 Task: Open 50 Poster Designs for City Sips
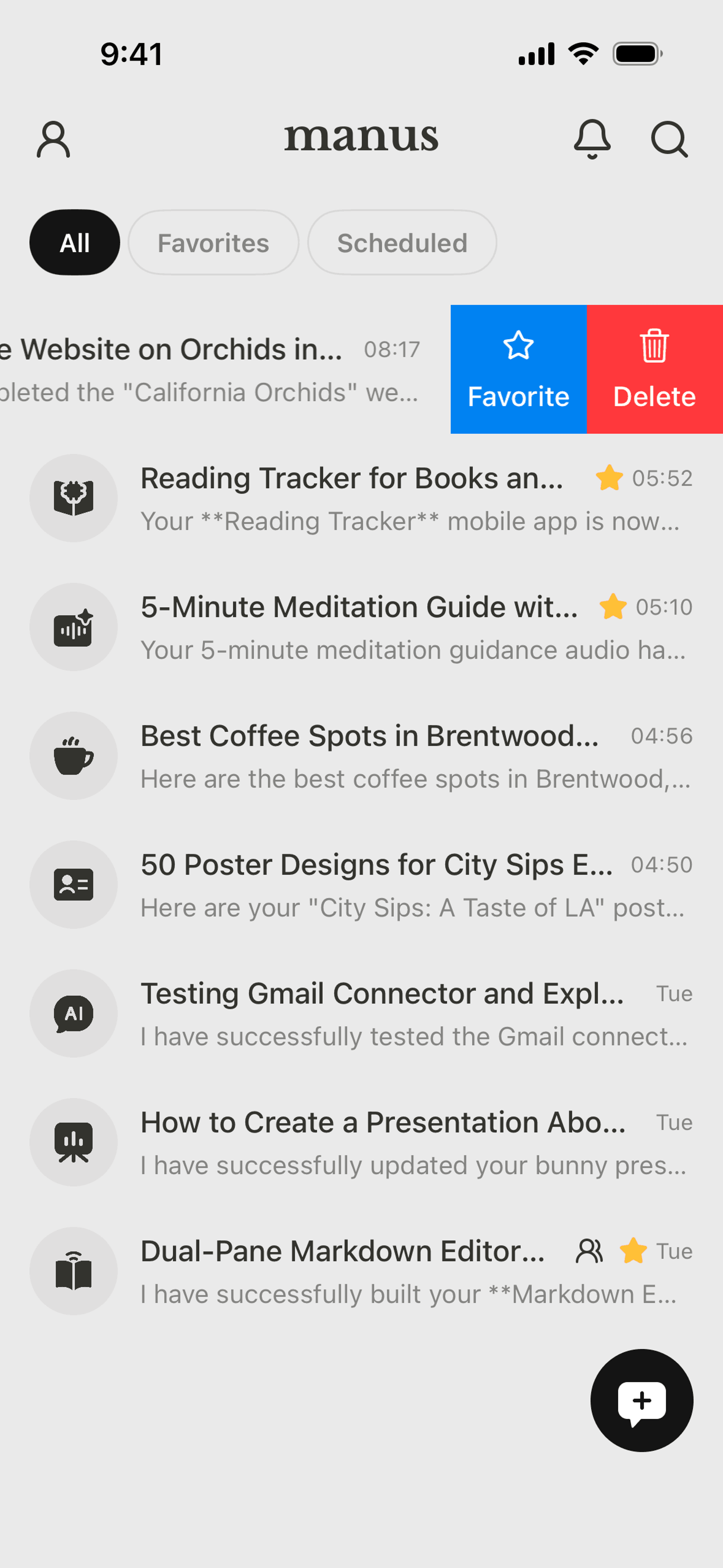pos(361,885)
